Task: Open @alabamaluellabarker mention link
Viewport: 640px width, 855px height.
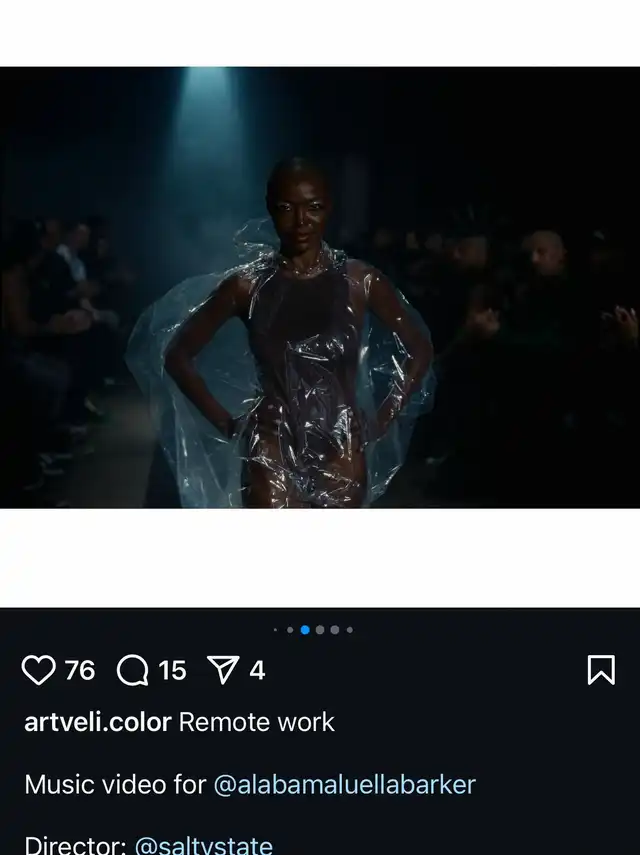Action: (344, 784)
